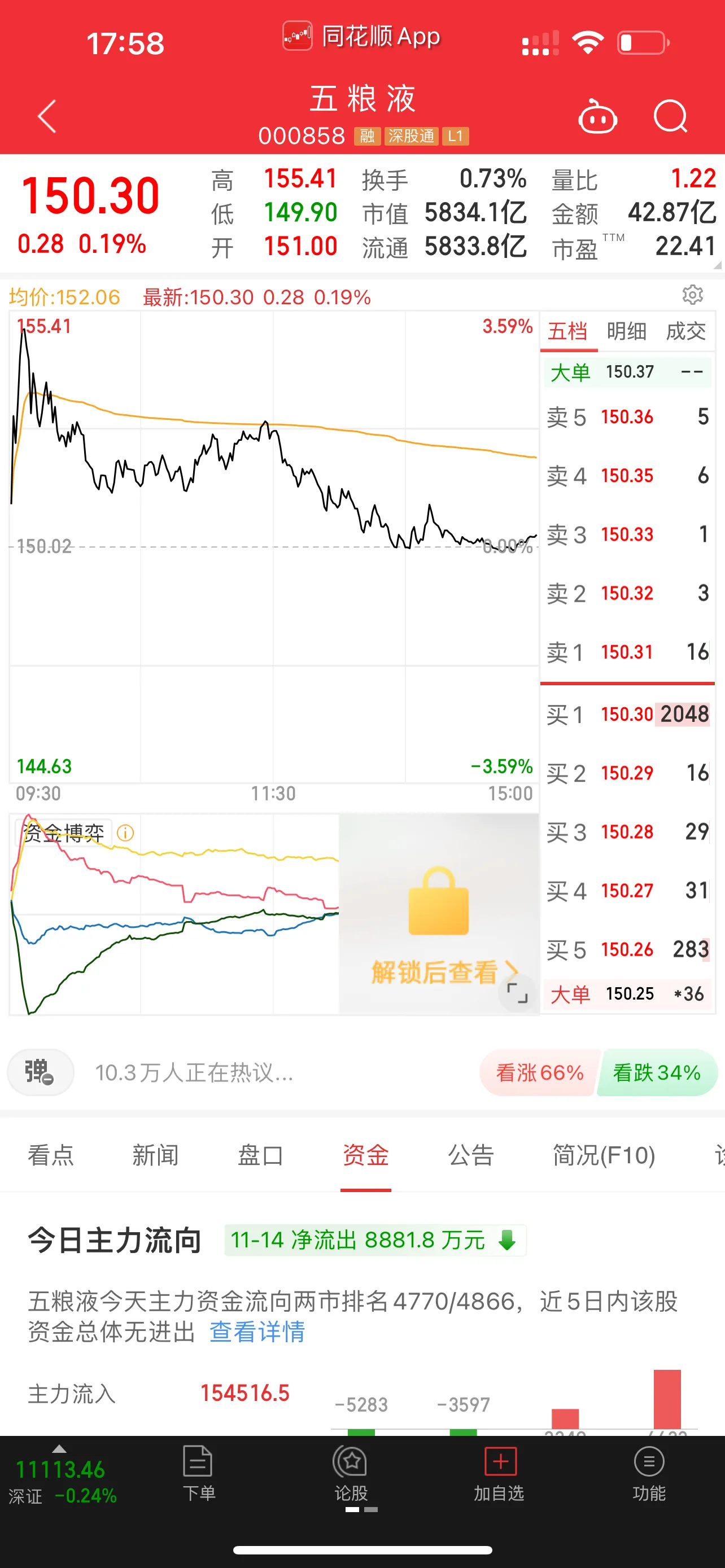Screen dimensions: 725x1568
Task: Open the 盘口 tab
Action: tap(260, 1155)
